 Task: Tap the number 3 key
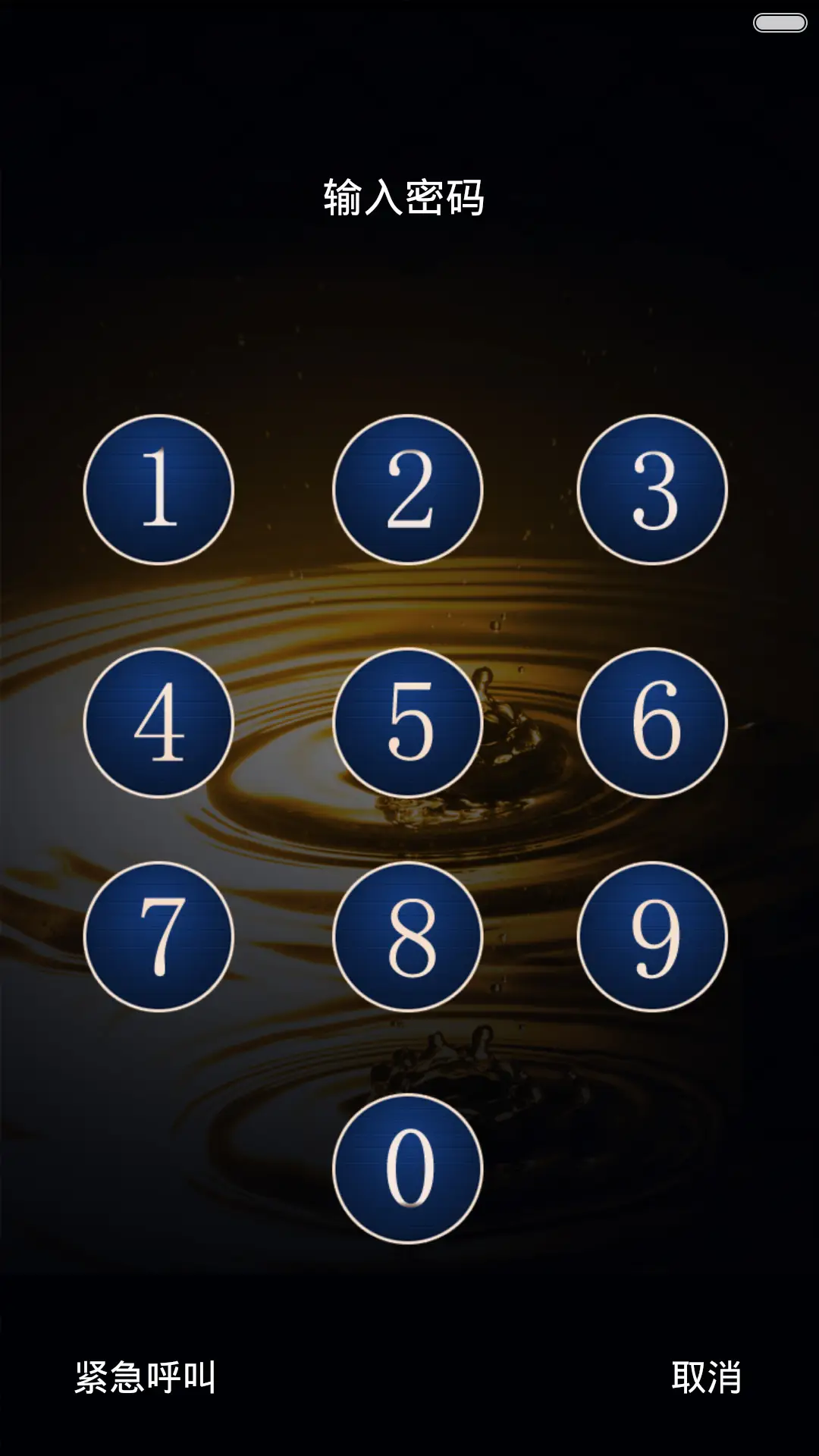point(652,490)
